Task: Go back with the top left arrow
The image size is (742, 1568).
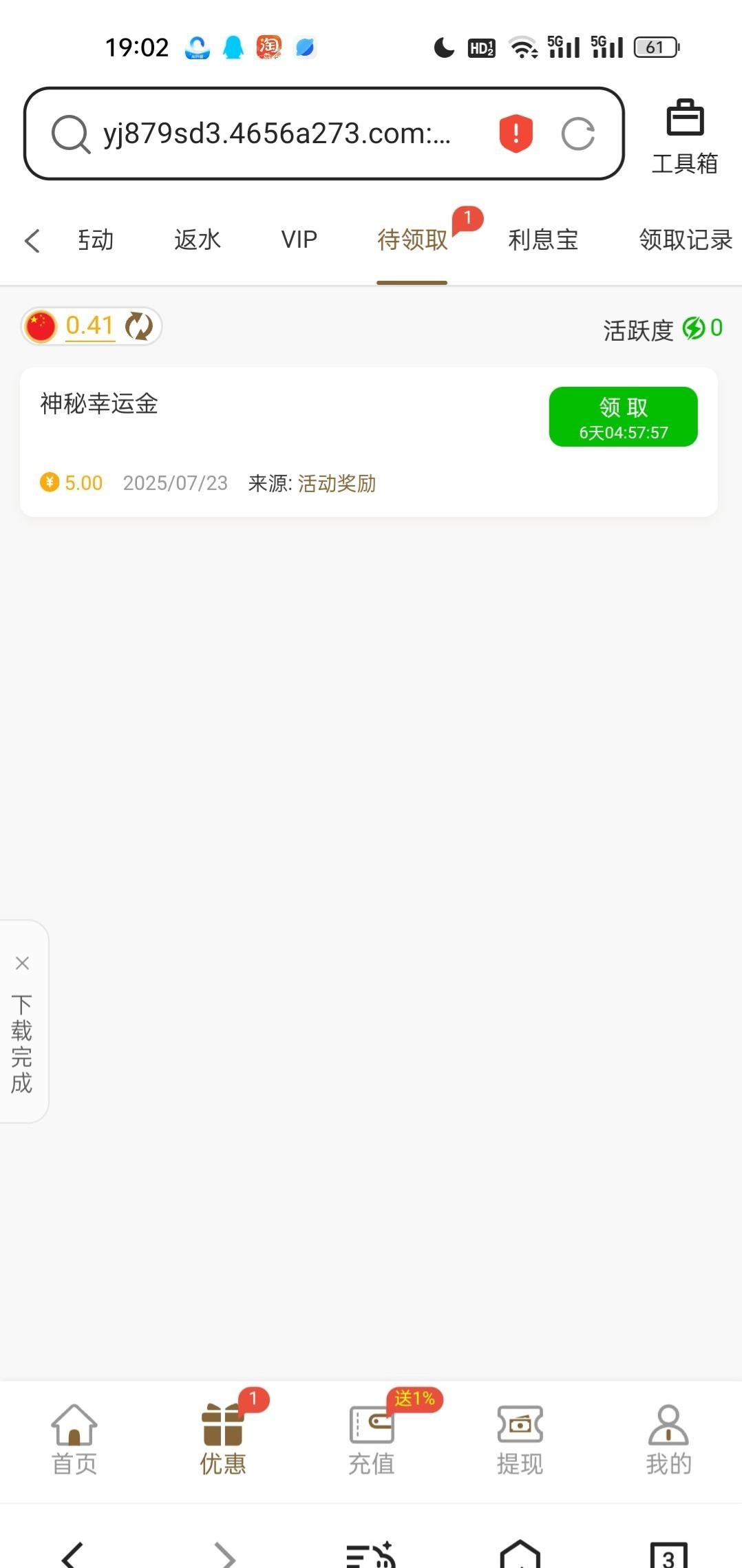Action: coord(32,241)
